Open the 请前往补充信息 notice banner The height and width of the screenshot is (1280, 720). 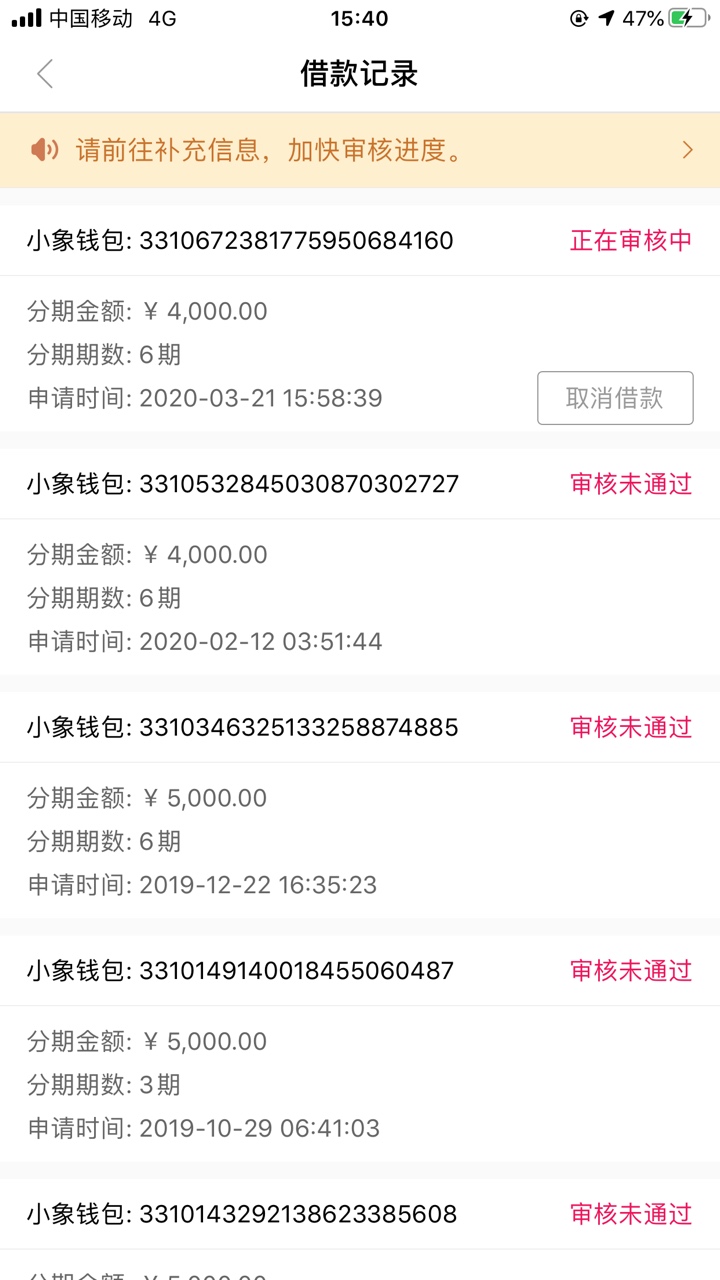click(x=360, y=150)
